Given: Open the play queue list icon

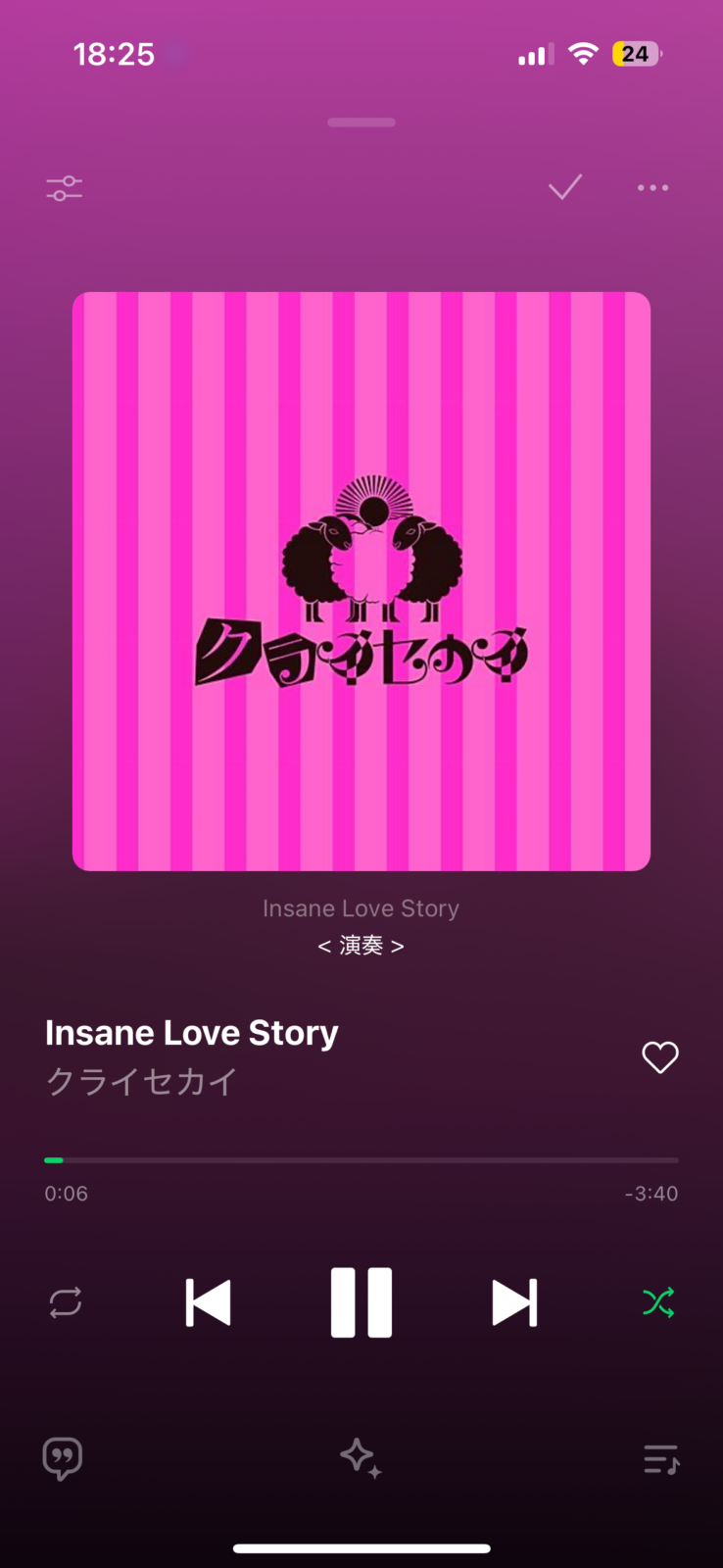Looking at the screenshot, I should click(x=660, y=1459).
